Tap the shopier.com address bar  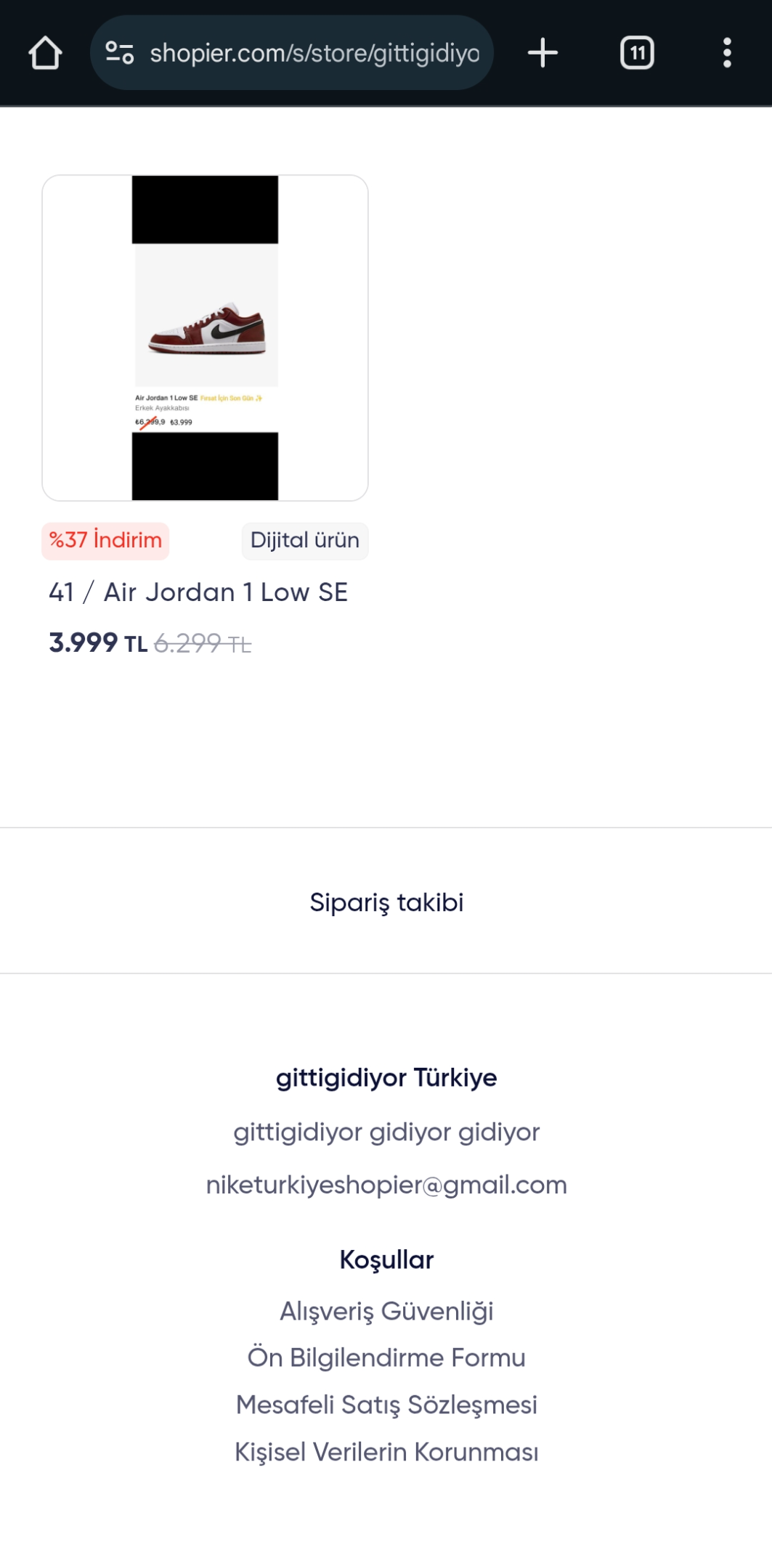(x=292, y=53)
